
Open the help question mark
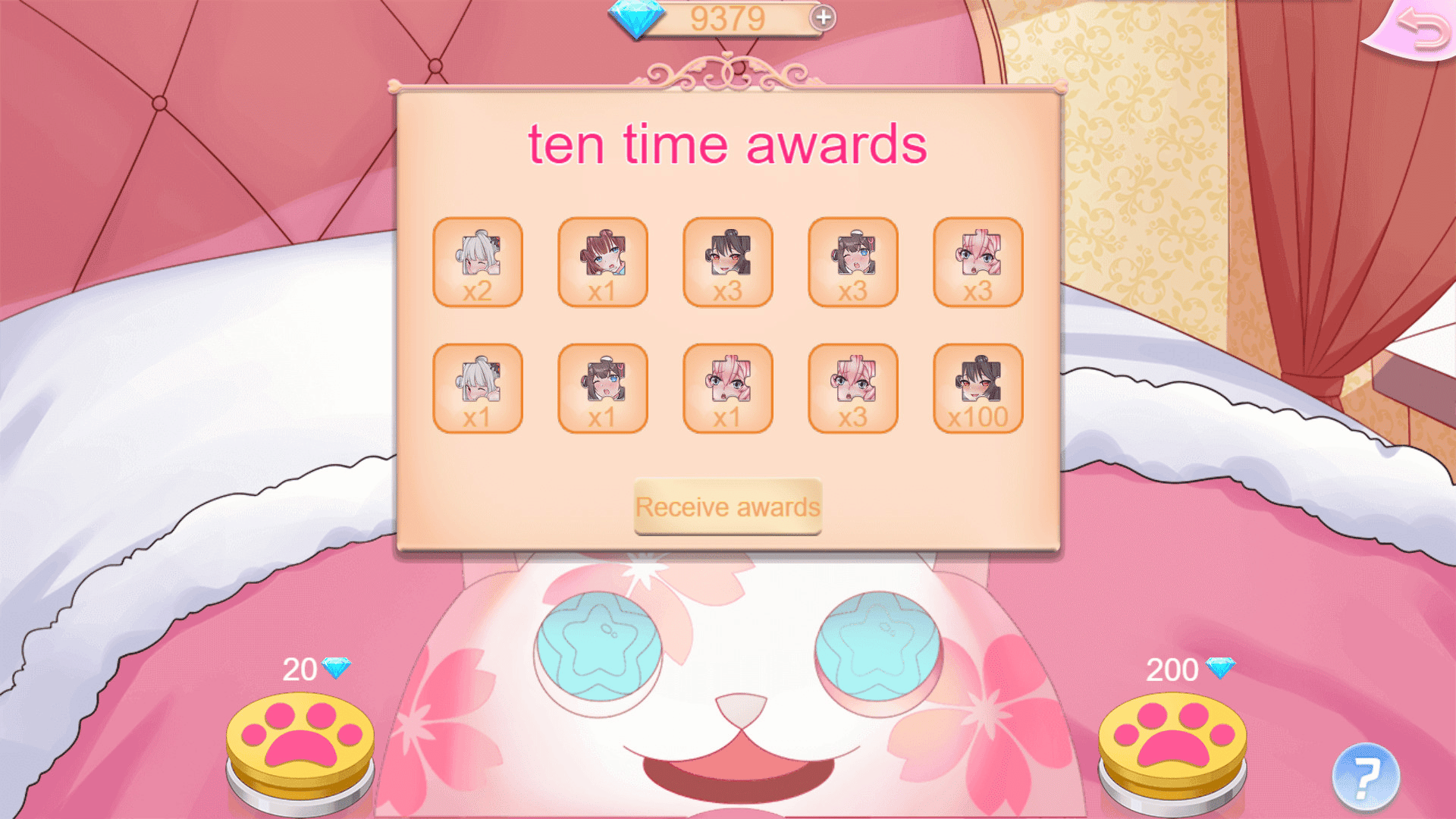(1366, 777)
